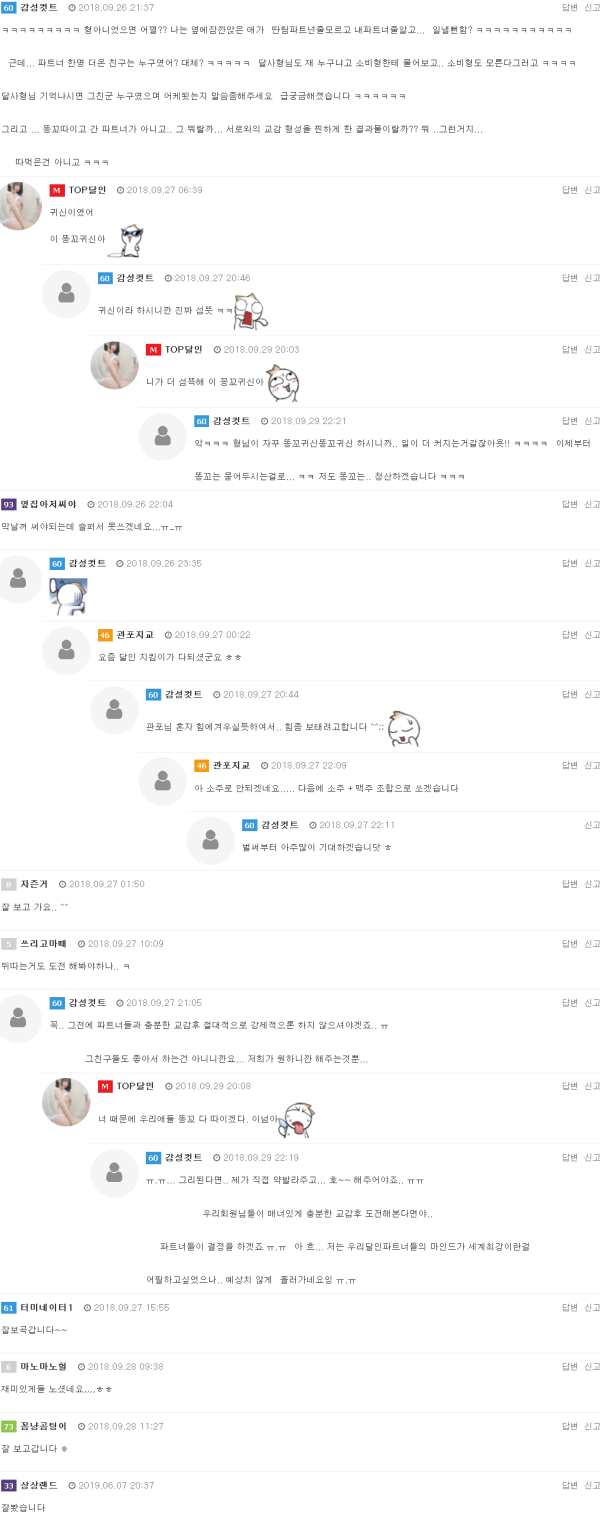Report 감성켓트's 22:11 comment
Viewport: 600px width, 1521px height.
pyautogui.click(x=592, y=825)
